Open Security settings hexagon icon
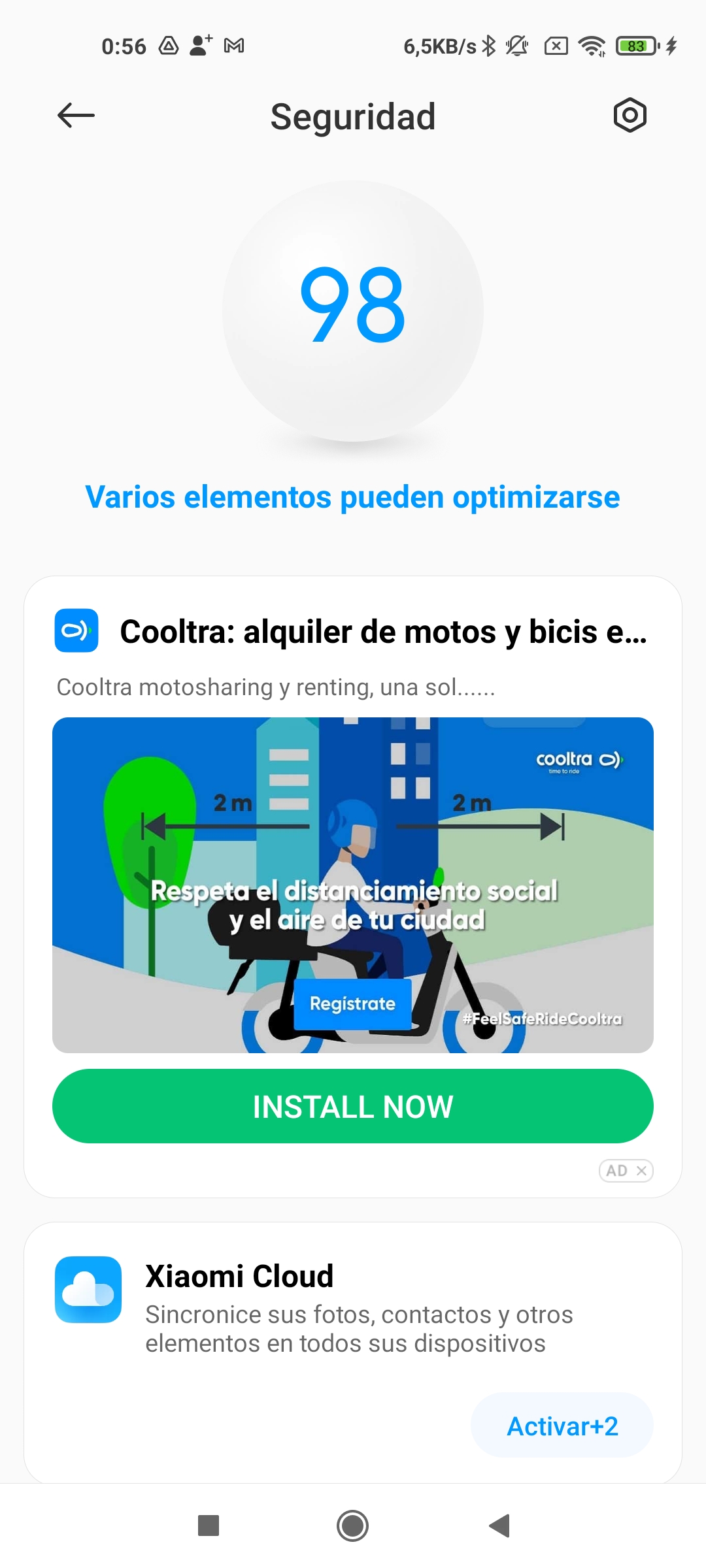Screen dimensions: 706x1568 coord(630,116)
